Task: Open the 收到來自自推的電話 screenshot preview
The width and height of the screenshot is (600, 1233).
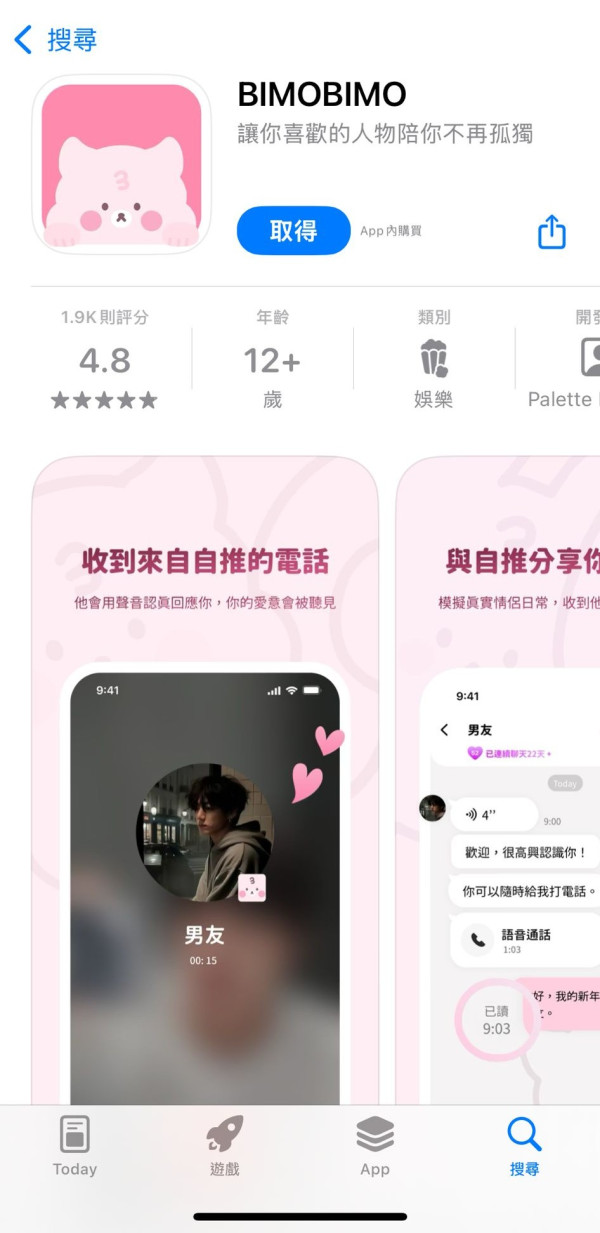Action: (205, 780)
